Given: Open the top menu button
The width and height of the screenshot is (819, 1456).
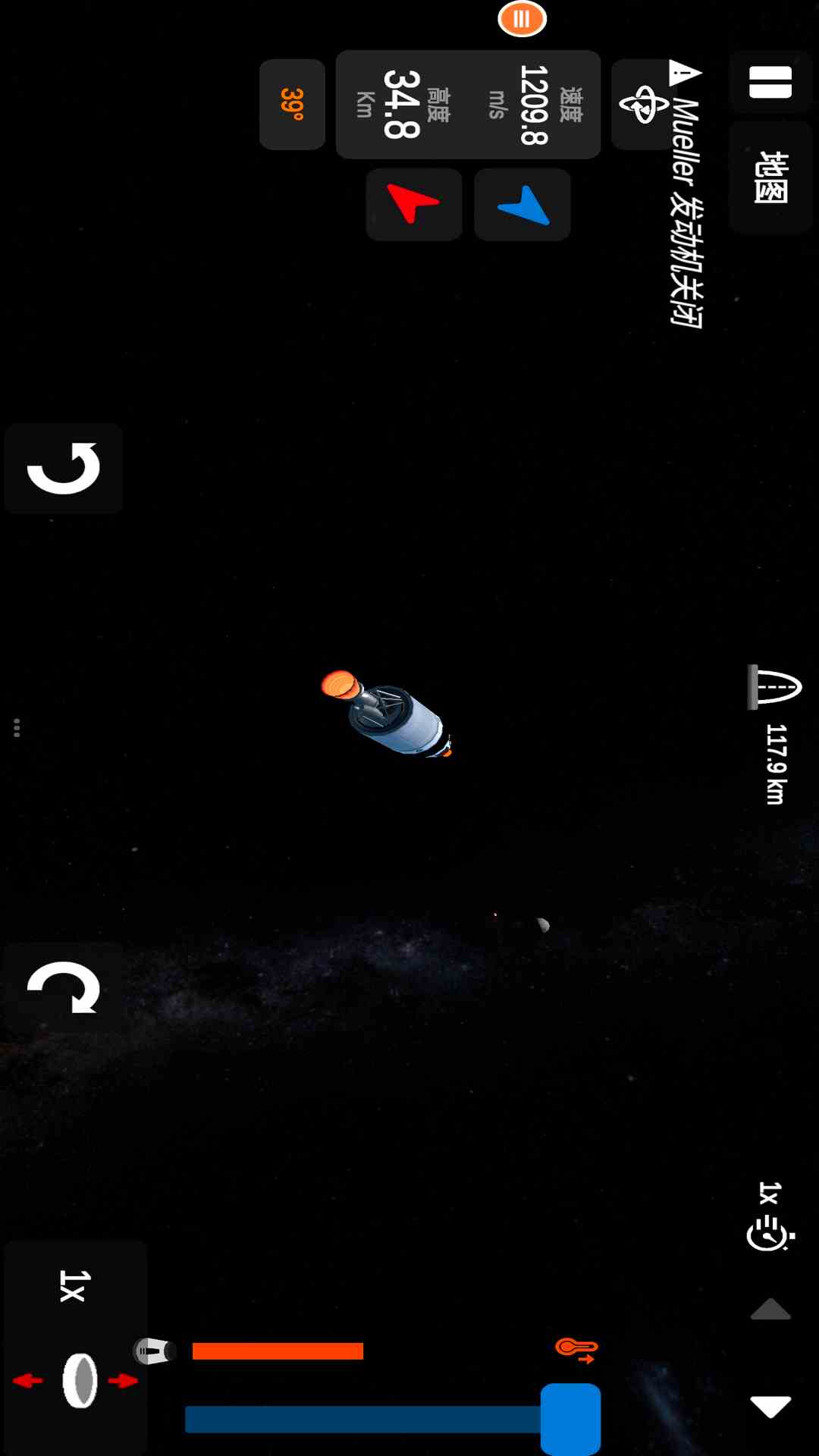Looking at the screenshot, I should point(770,82).
